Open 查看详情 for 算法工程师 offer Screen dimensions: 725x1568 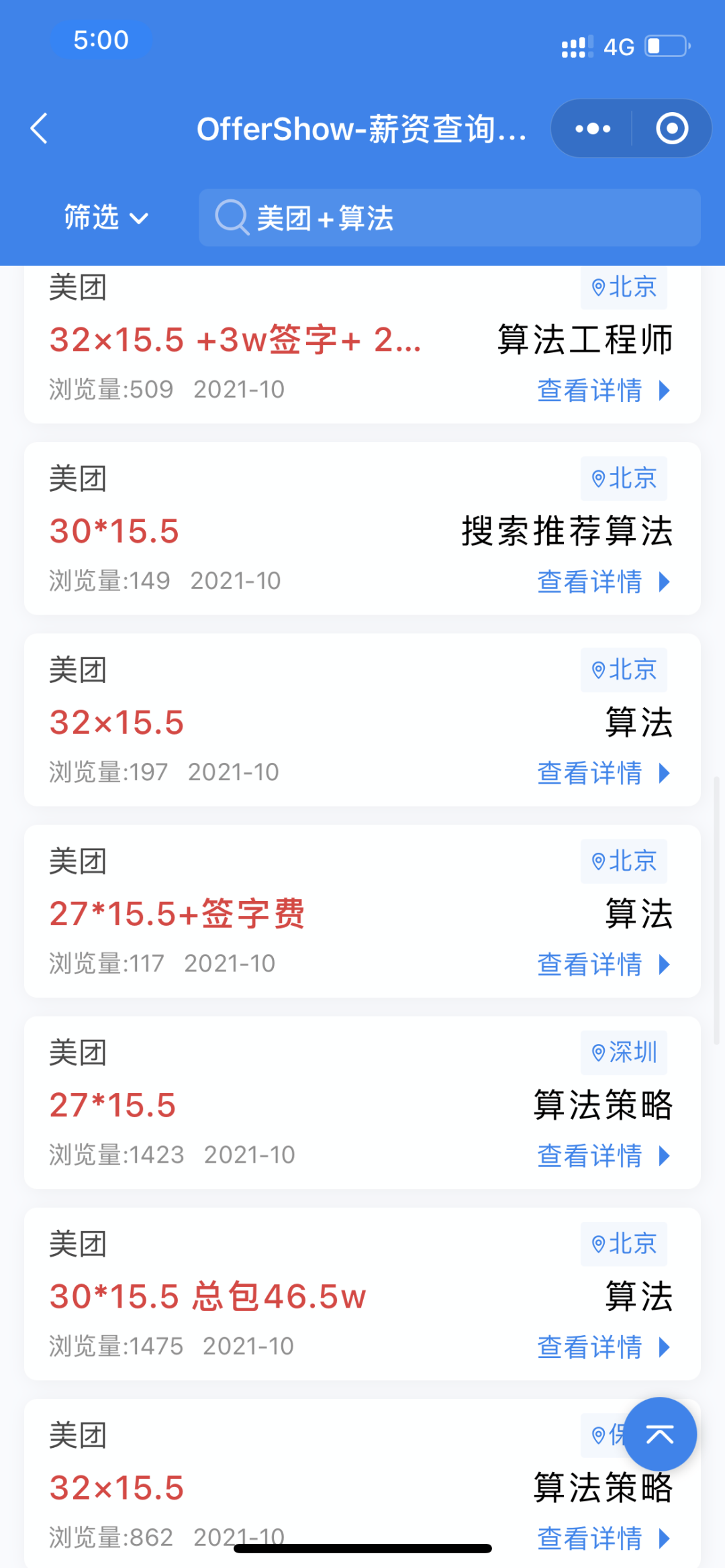point(603,390)
